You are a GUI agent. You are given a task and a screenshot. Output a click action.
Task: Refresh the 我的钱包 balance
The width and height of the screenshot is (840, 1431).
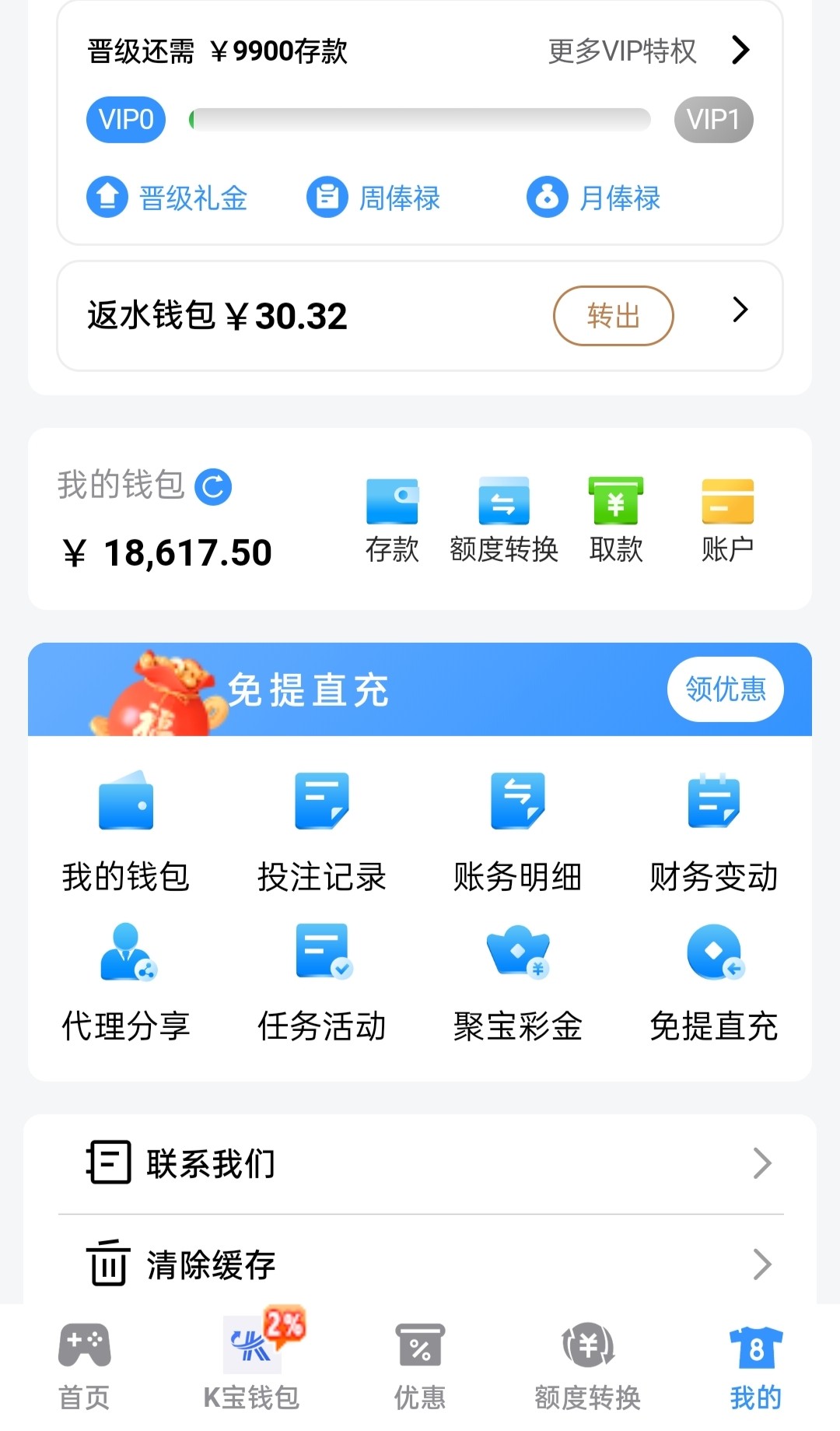(x=212, y=487)
